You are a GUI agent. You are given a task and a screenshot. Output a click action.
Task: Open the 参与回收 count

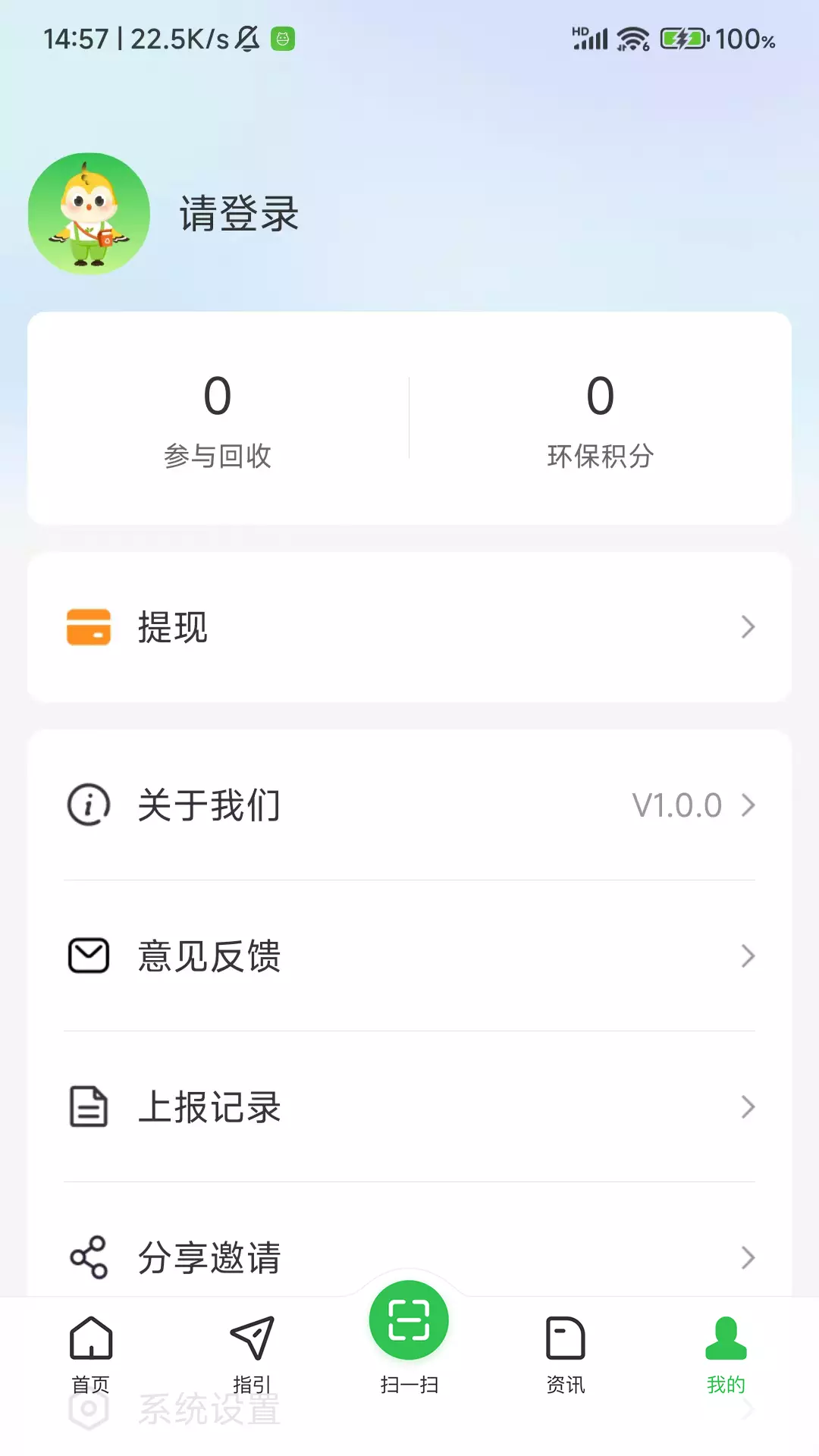(x=218, y=419)
